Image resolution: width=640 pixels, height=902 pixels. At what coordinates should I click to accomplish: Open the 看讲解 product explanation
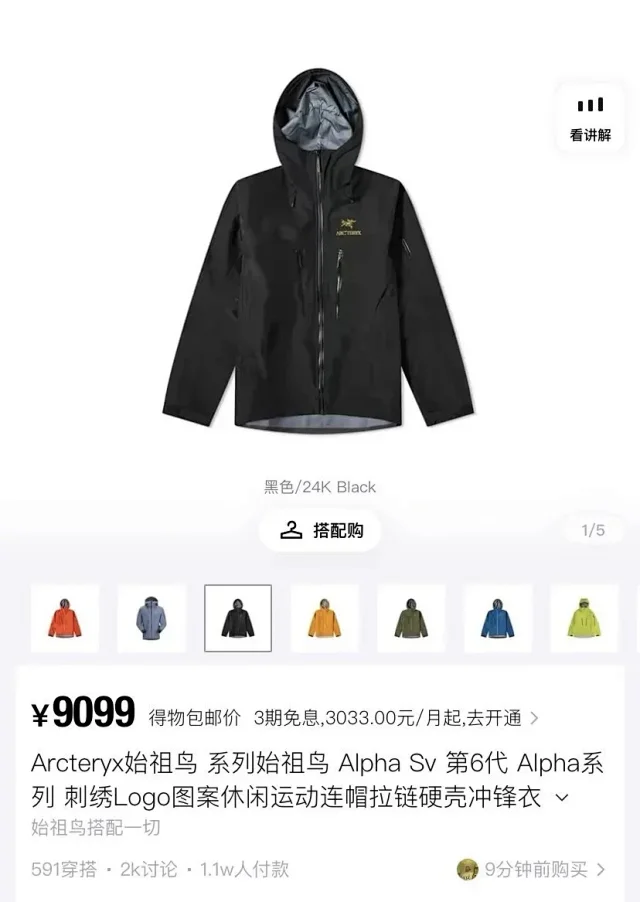(x=590, y=118)
